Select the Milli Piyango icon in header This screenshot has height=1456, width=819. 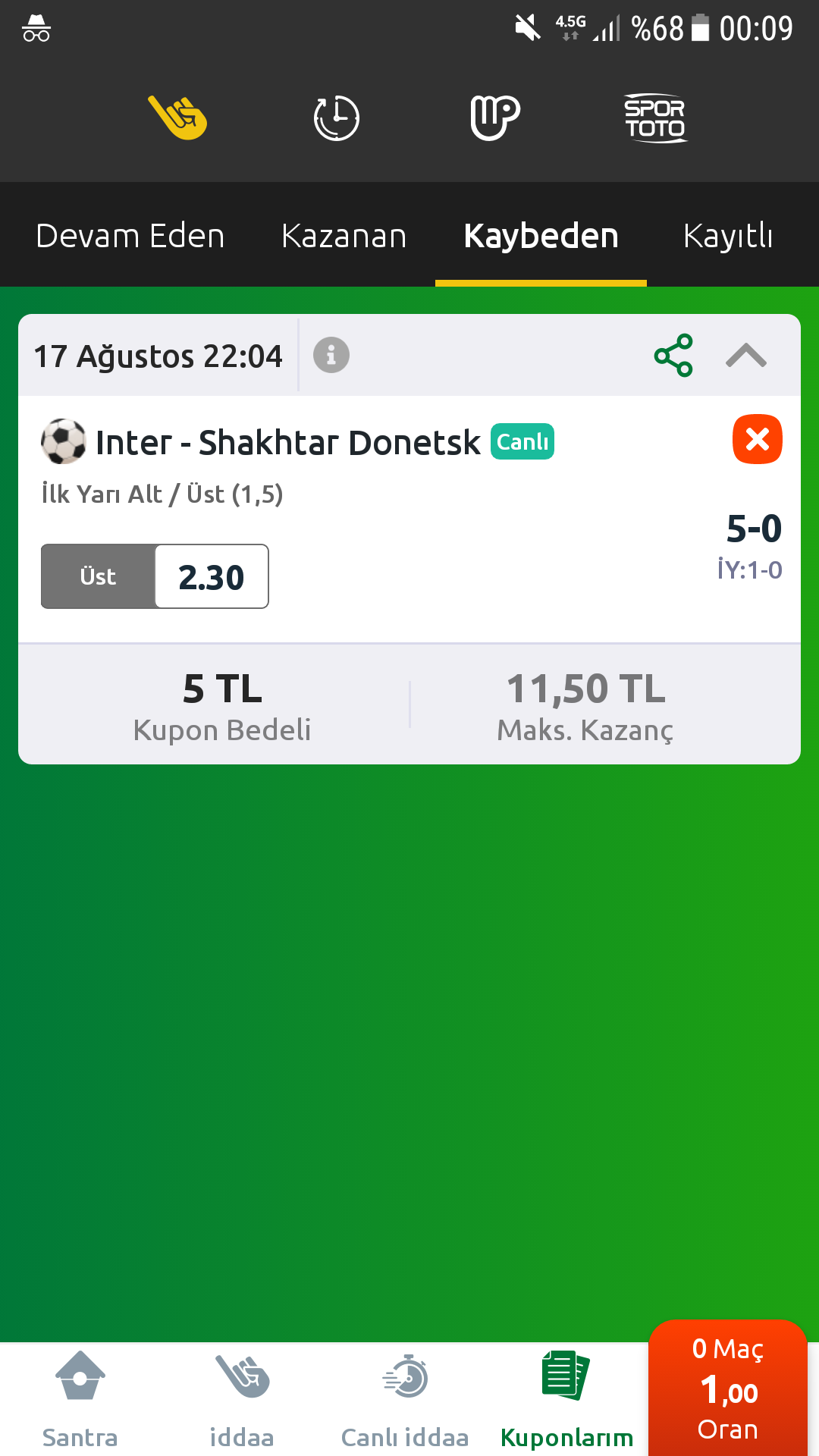[494, 118]
